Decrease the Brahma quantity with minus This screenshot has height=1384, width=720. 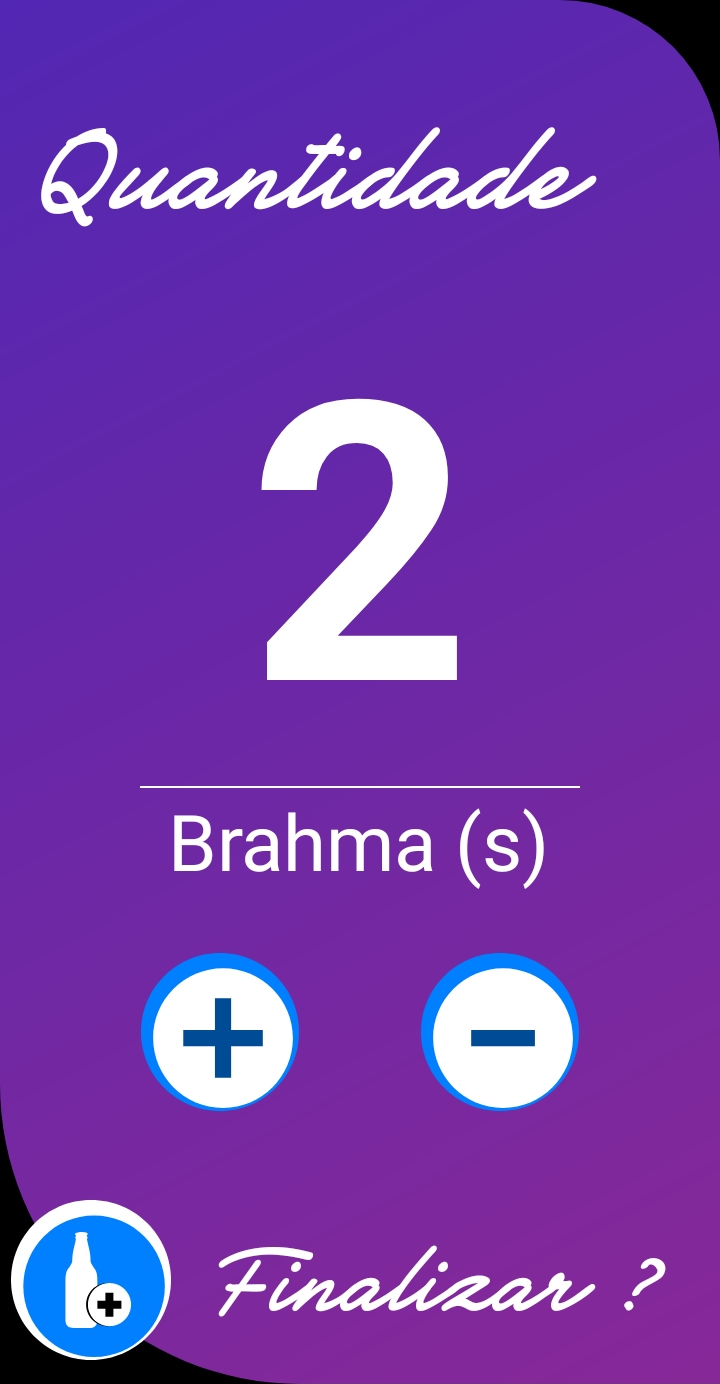502,1035
